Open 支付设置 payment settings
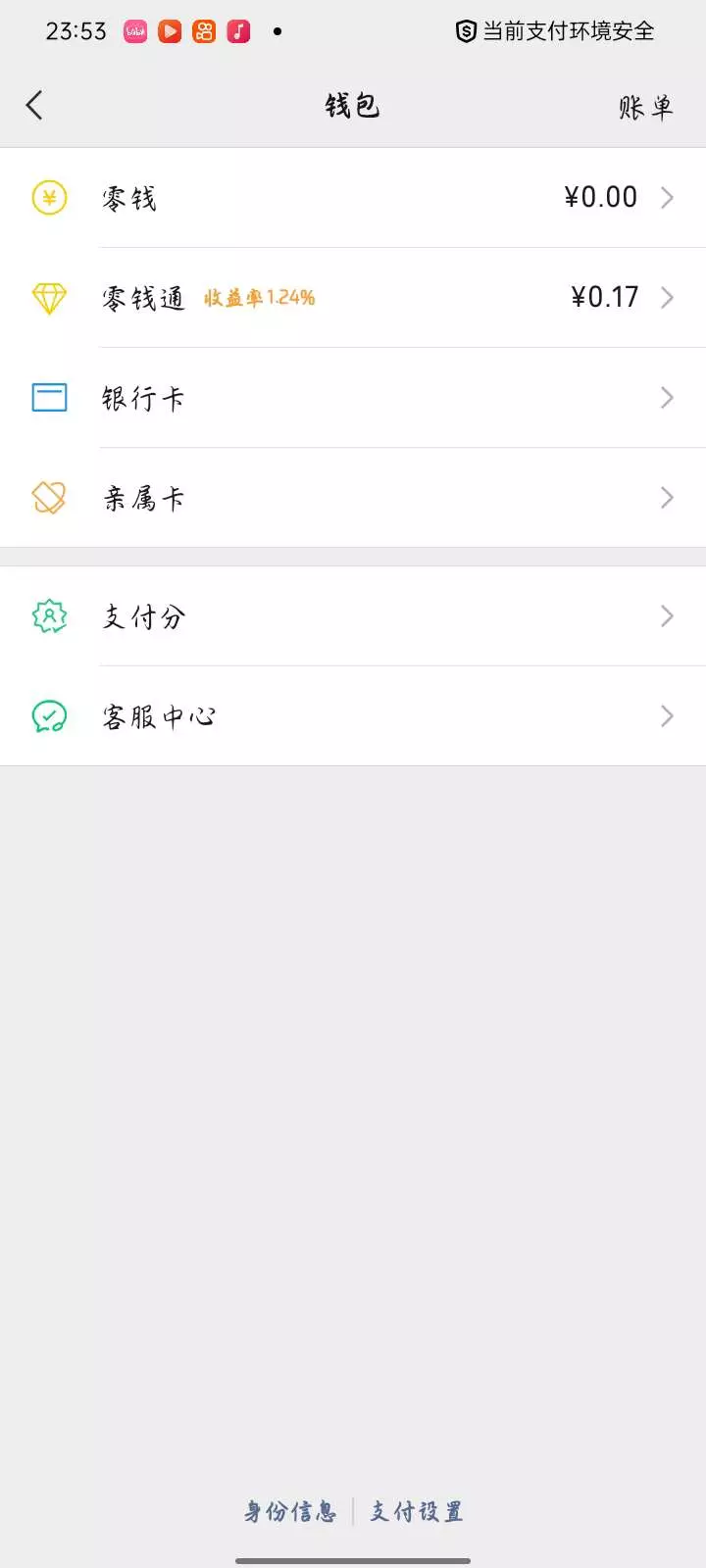Screen dimensions: 706x1568 (x=417, y=1511)
